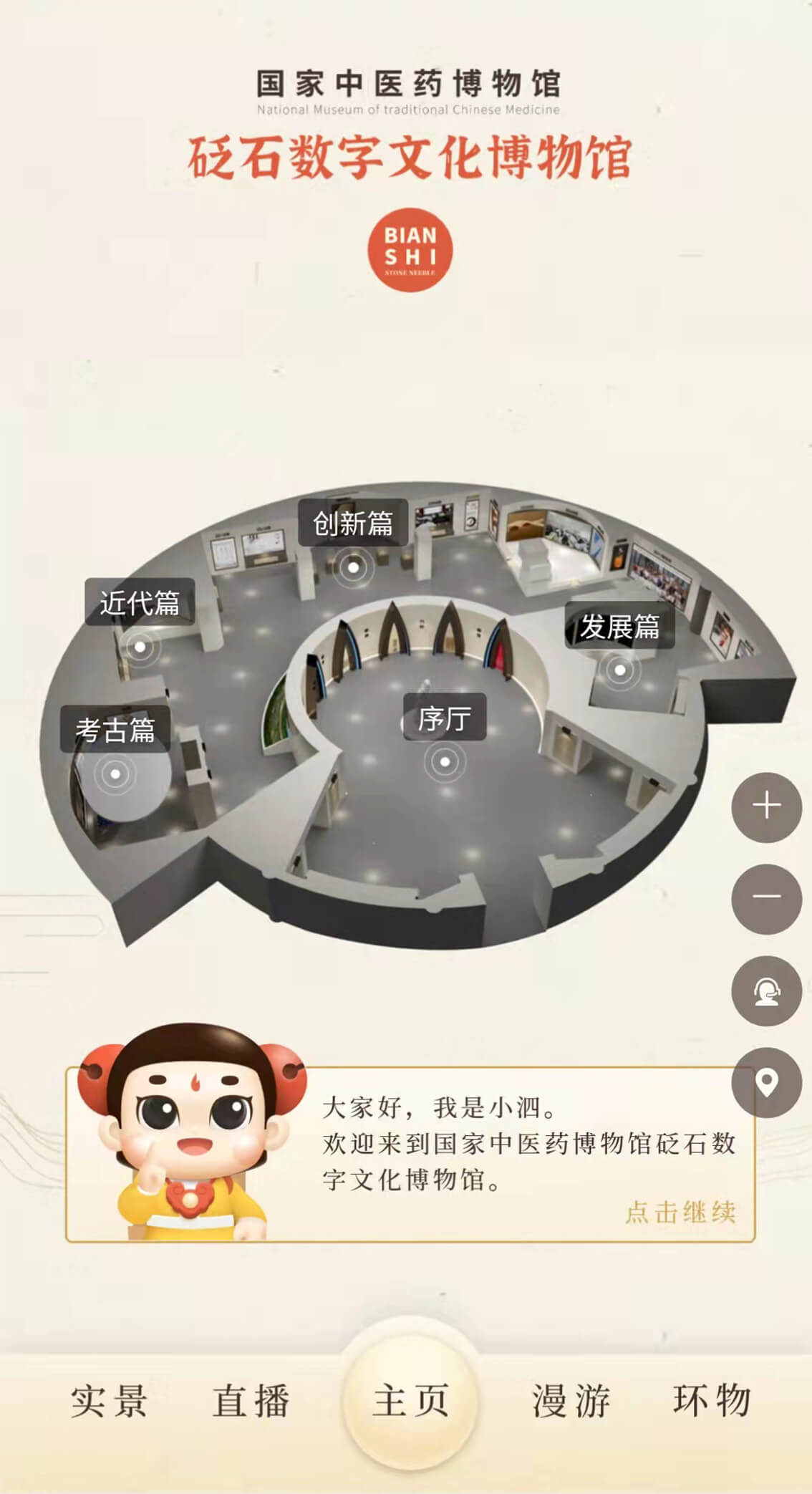Select the 考古篇 hall marker
Viewport: 812px width, 1494px height.
point(115,773)
